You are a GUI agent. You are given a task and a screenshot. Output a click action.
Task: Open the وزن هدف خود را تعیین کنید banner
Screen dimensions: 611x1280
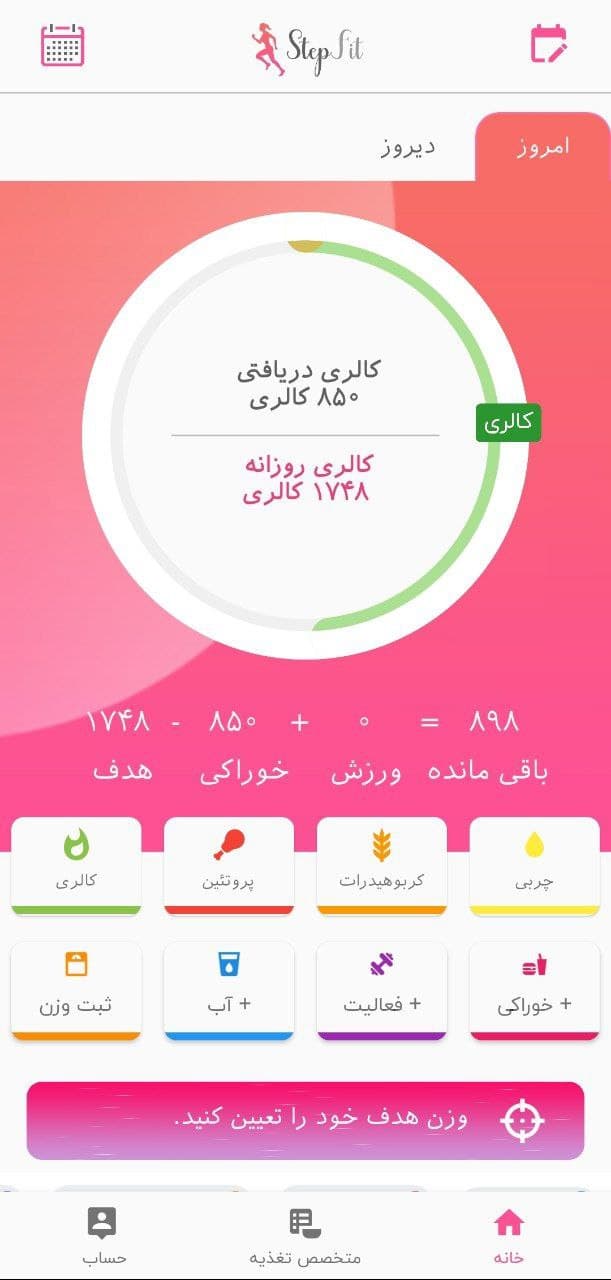coord(305,1120)
